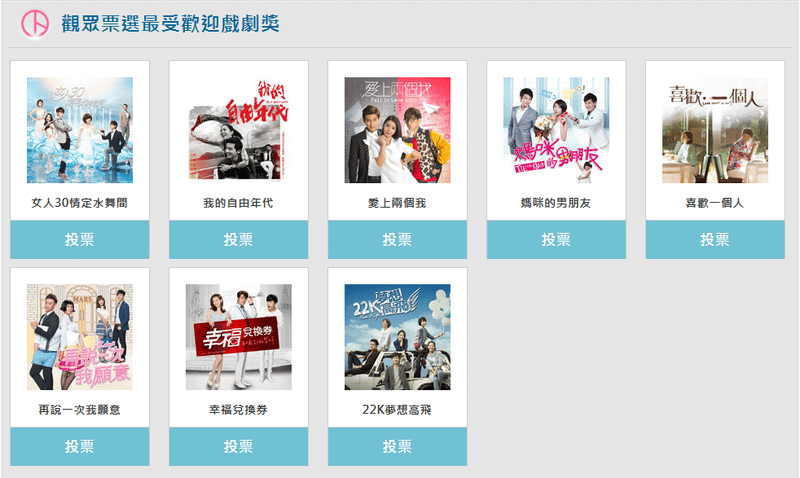Vote for 幸福兌換券
This screenshot has height=478, width=800.
[x=238, y=446]
